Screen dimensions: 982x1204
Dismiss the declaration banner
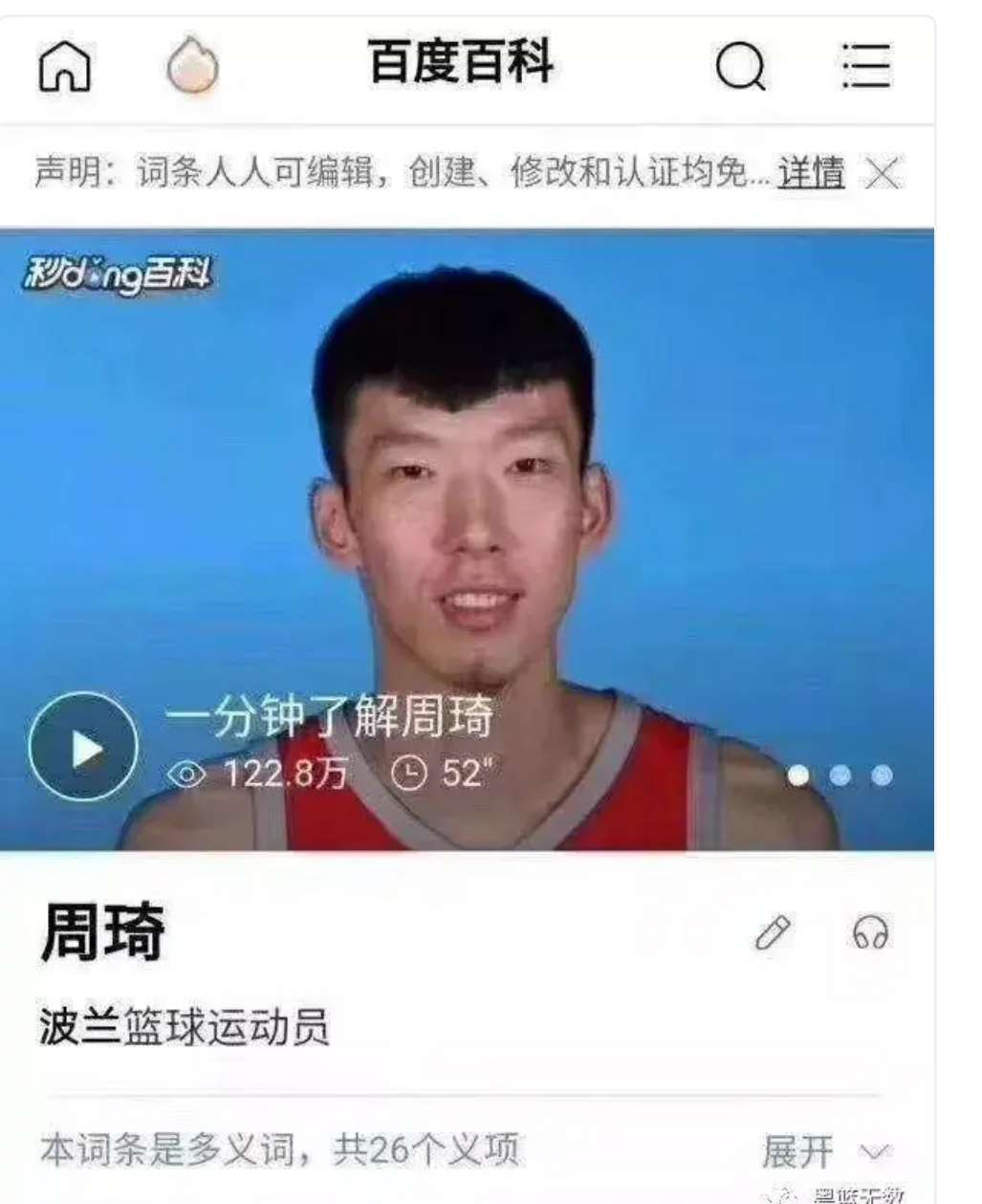point(882,174)
